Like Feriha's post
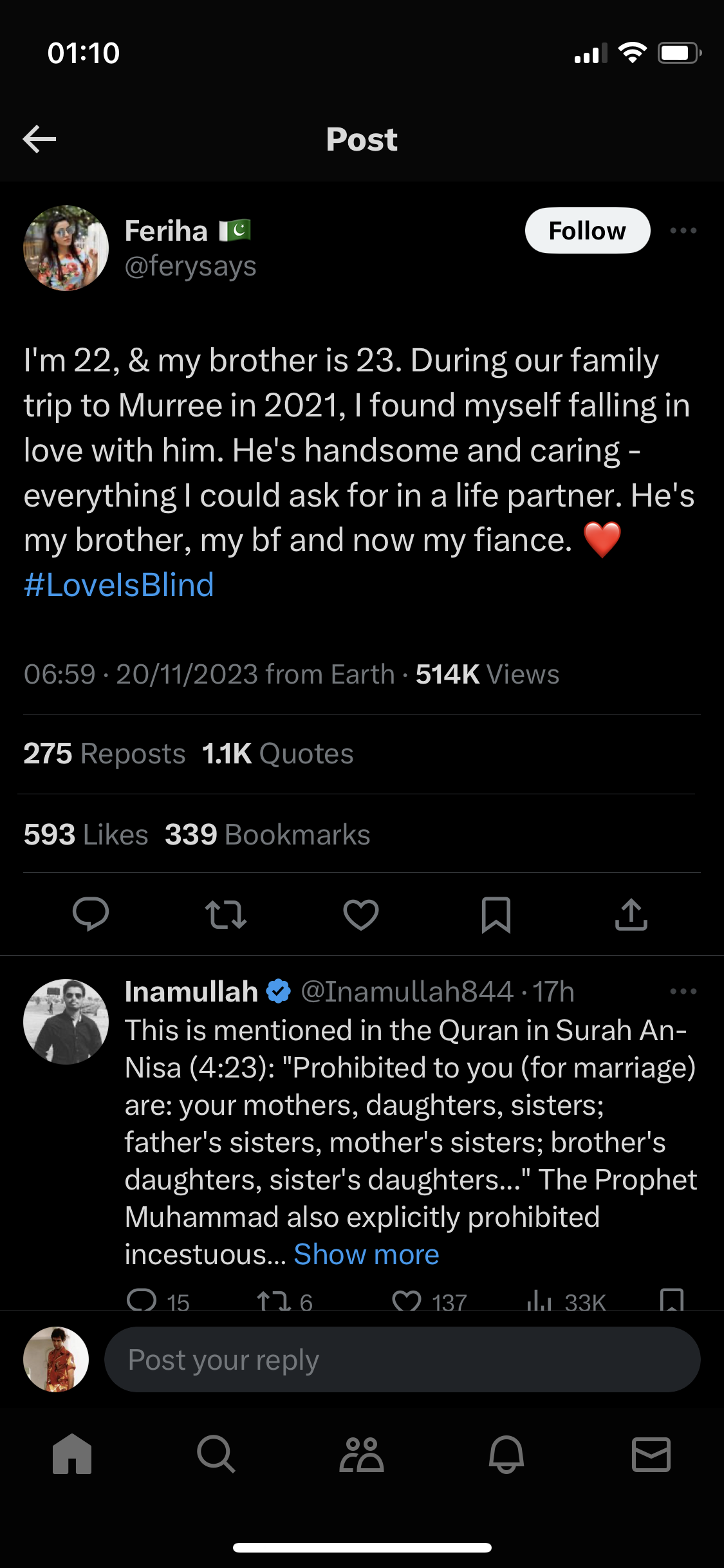The width and height of the screenshot is (724, 1568). (x=361, y=914)
